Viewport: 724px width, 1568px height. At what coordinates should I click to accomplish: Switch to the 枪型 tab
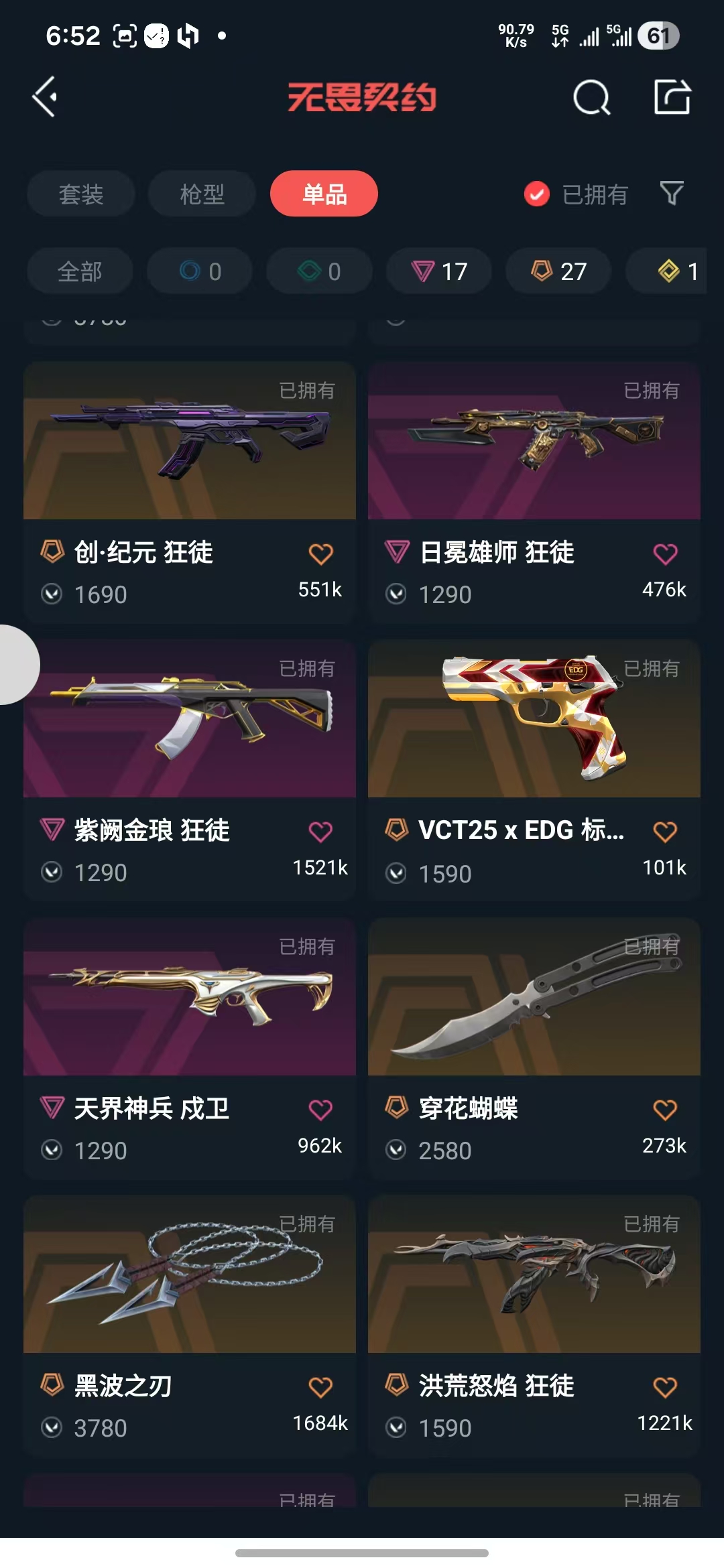point(202,194)
